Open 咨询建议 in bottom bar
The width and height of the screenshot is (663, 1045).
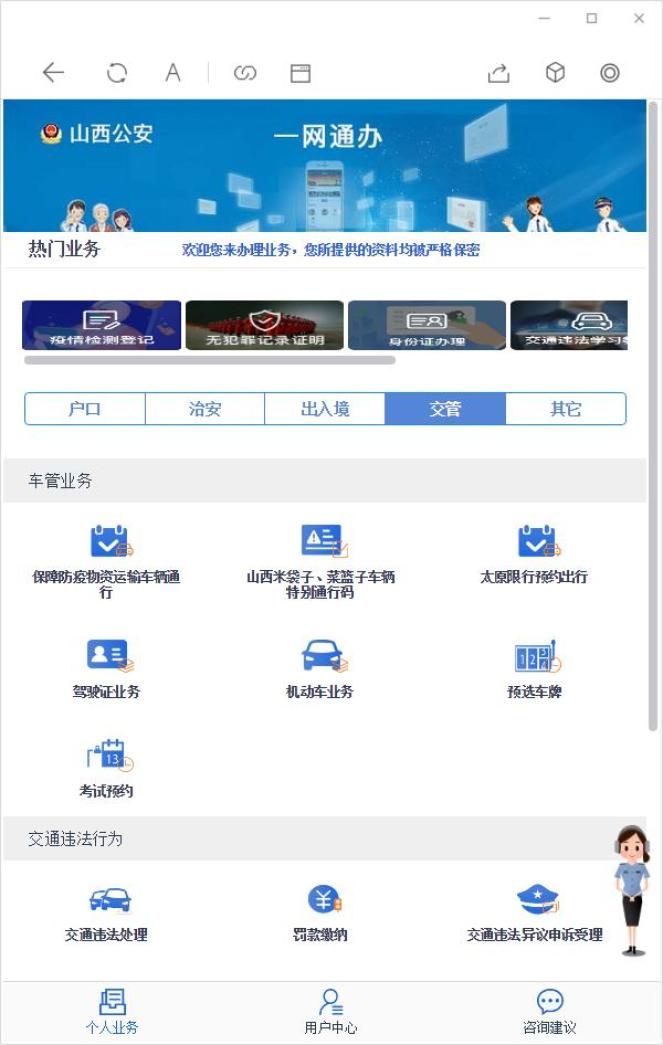549,1010
